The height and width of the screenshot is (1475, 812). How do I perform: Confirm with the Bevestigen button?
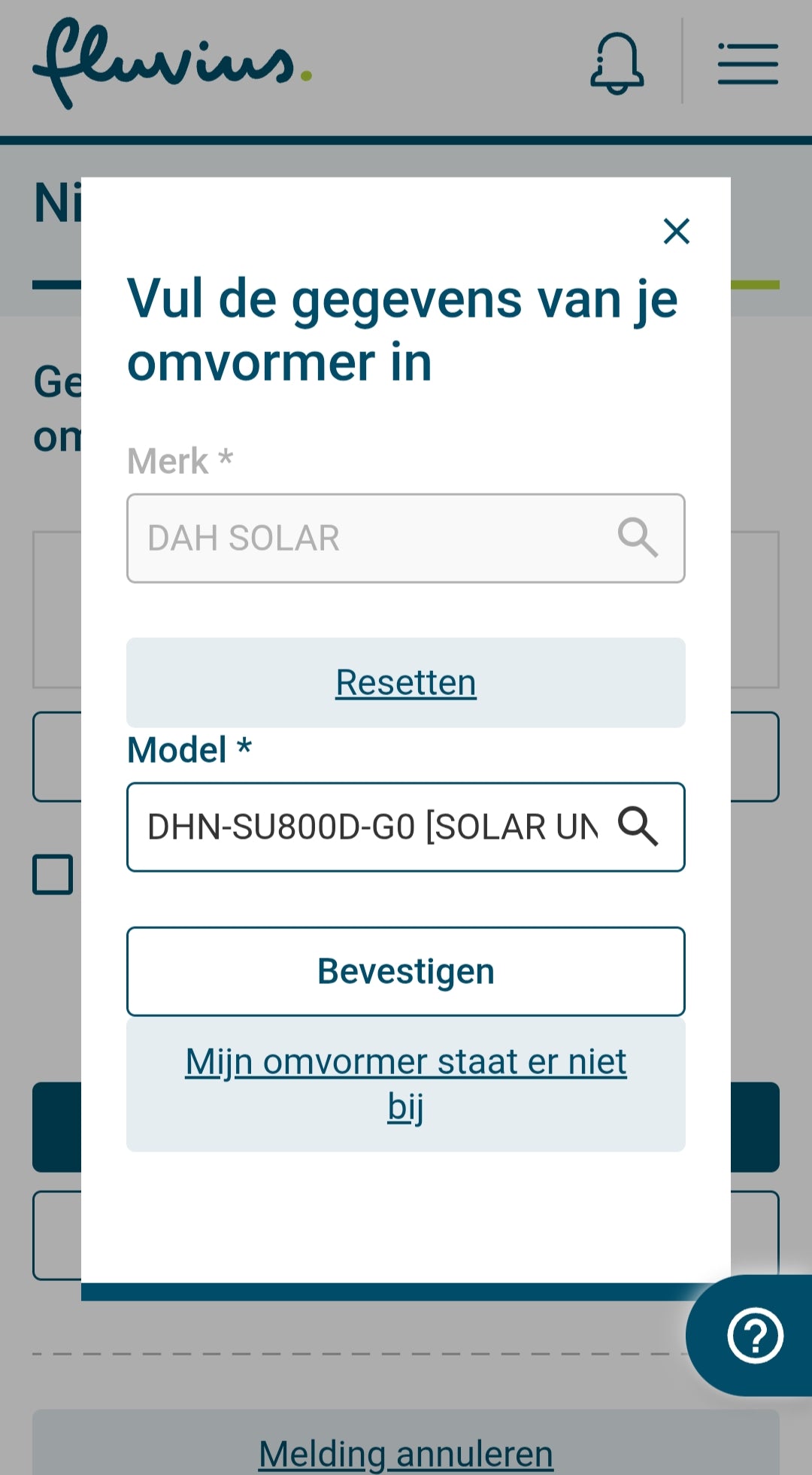406,972
